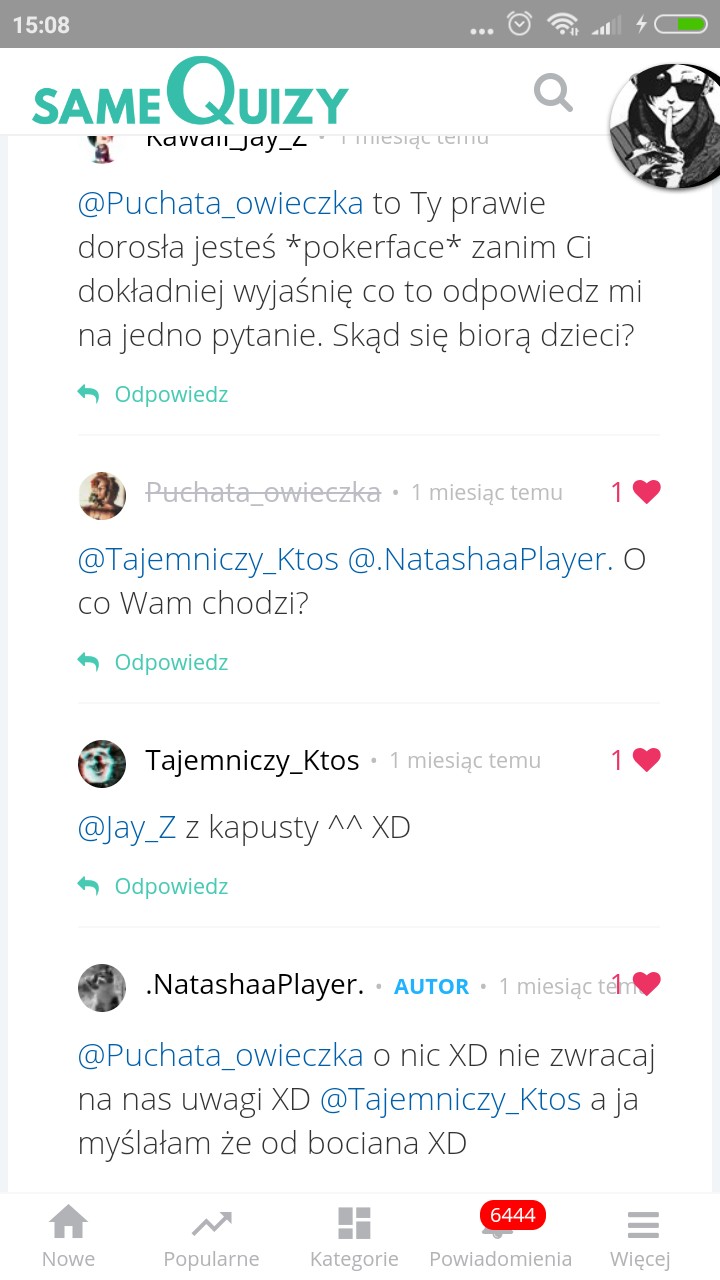Open the search magnifier icon
Image resolution: width=720 pixels, height=1280 pixels.
click(x=553, y=94)
